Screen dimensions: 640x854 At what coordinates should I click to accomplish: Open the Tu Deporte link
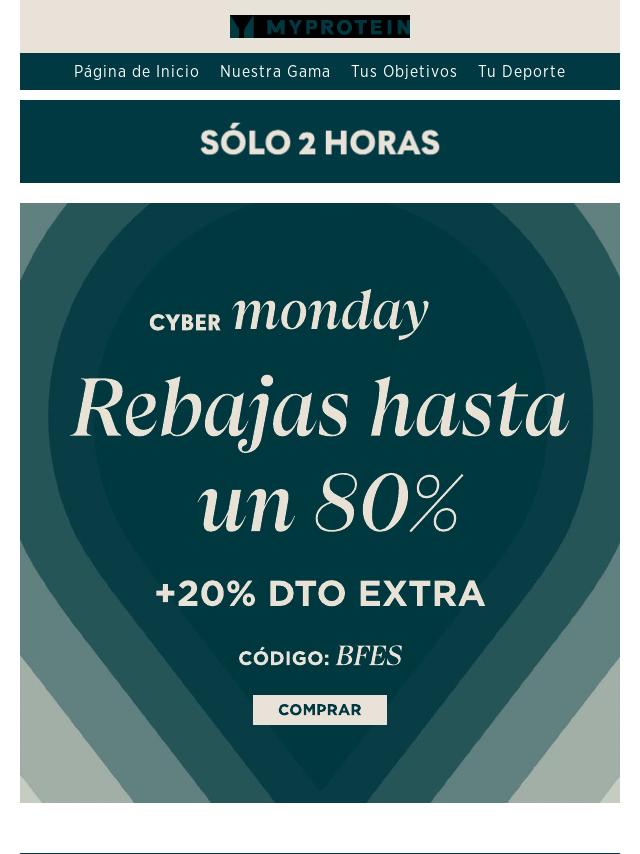tap(521, 72)
